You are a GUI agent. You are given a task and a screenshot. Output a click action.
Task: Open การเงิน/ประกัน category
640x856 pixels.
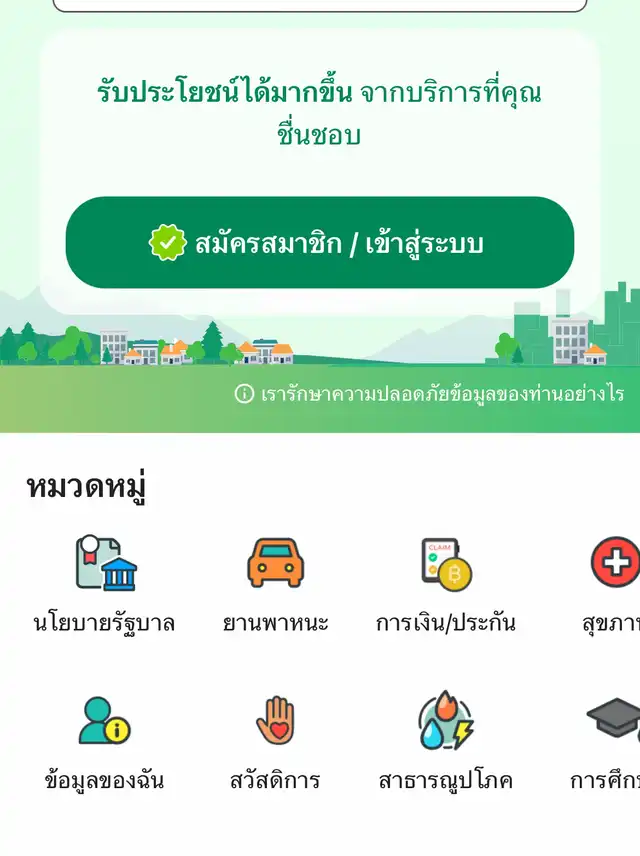tap(446, 585)
